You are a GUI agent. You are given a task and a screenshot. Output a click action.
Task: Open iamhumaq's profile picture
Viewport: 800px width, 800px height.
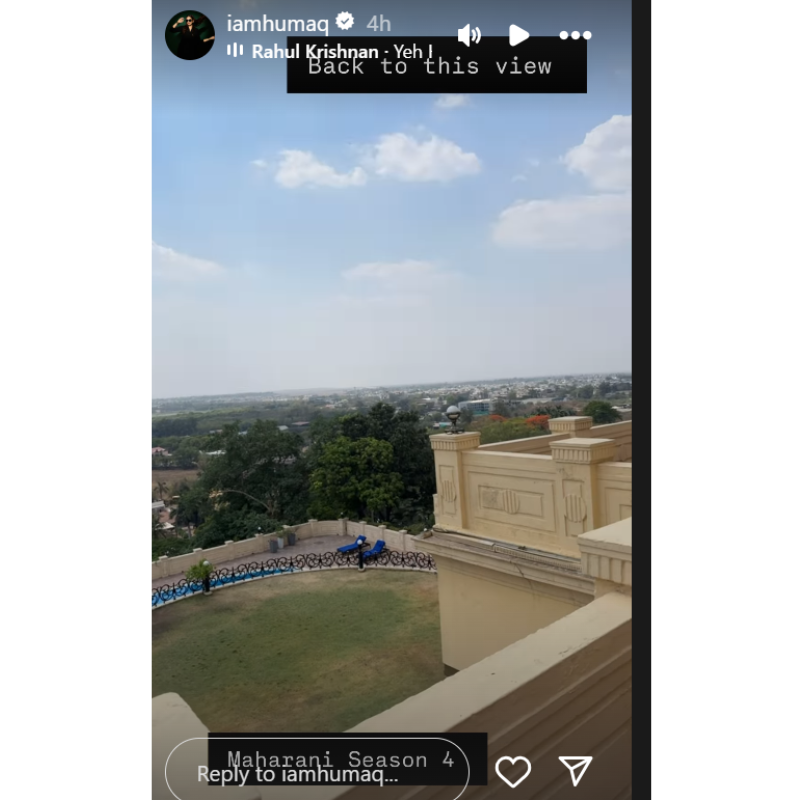(190, 35)
